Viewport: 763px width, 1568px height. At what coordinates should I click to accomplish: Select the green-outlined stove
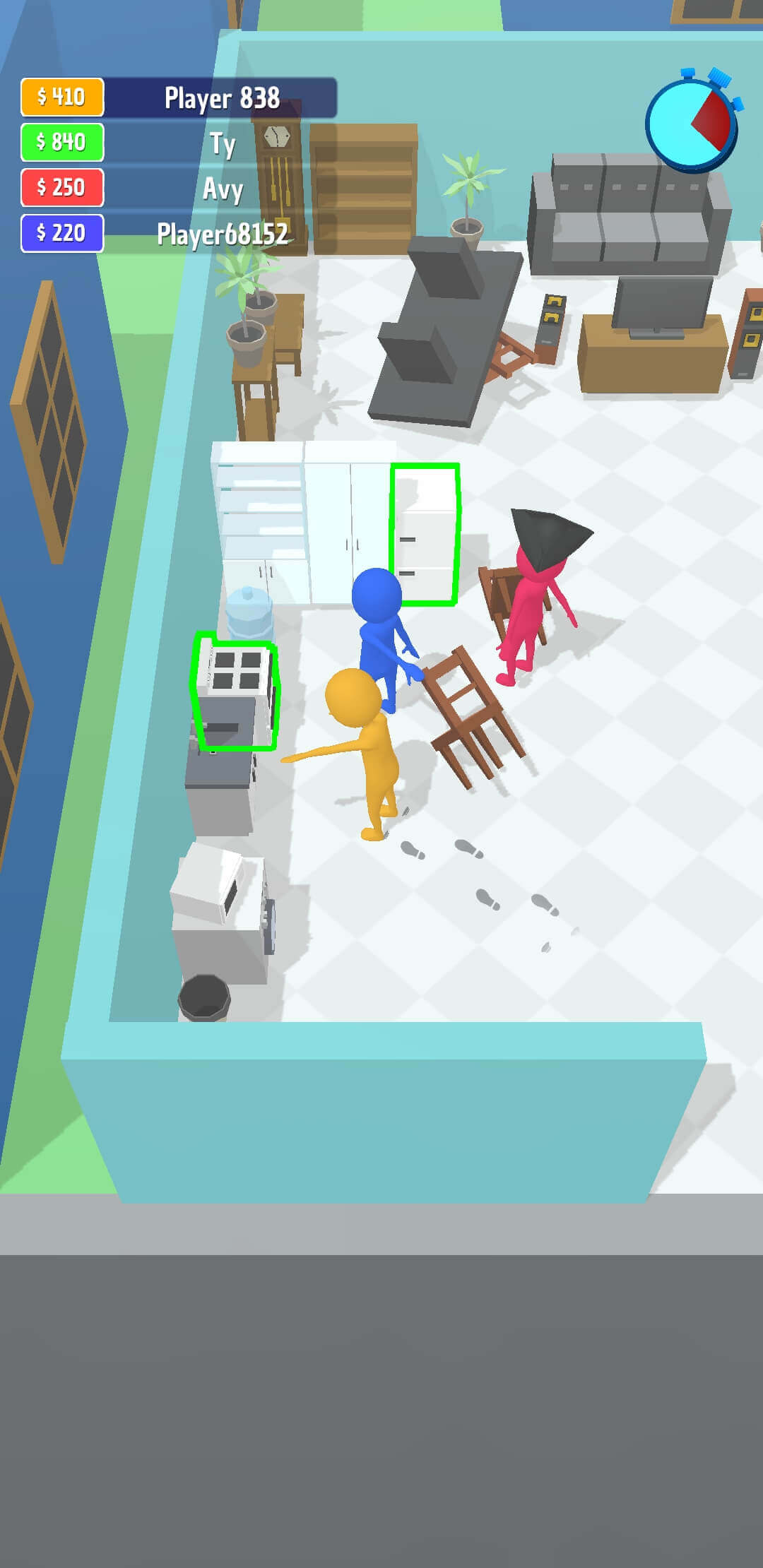point(234,692)
